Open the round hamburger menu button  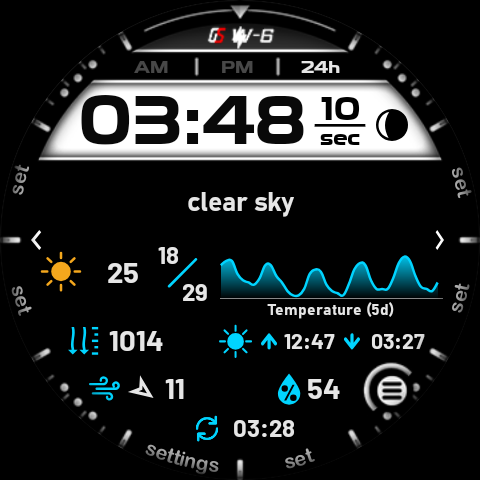pos(392,389)
